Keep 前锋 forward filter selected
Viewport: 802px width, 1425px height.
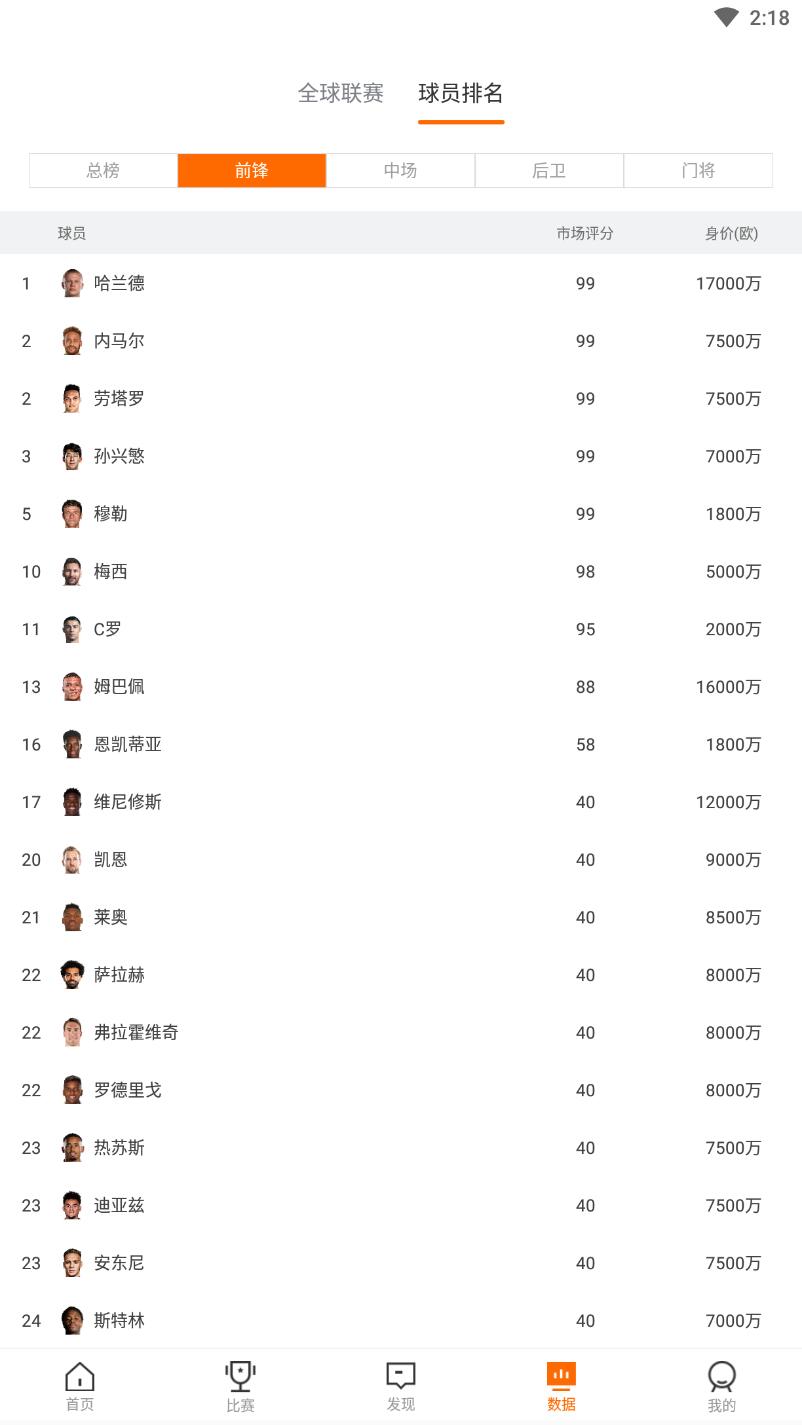(251, 170)
